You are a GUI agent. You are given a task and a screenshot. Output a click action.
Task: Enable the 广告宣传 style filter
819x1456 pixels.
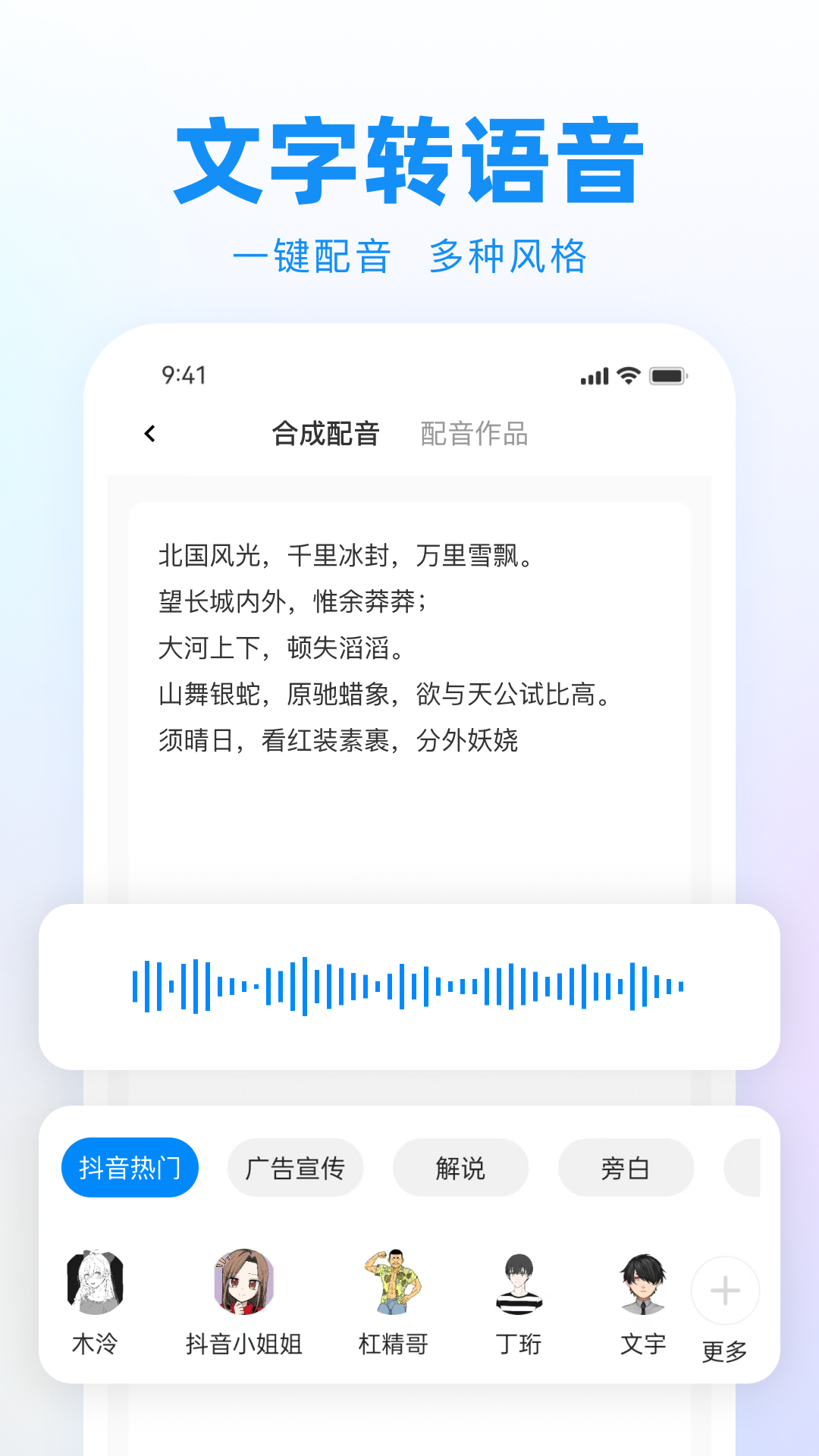point(295,1168)
